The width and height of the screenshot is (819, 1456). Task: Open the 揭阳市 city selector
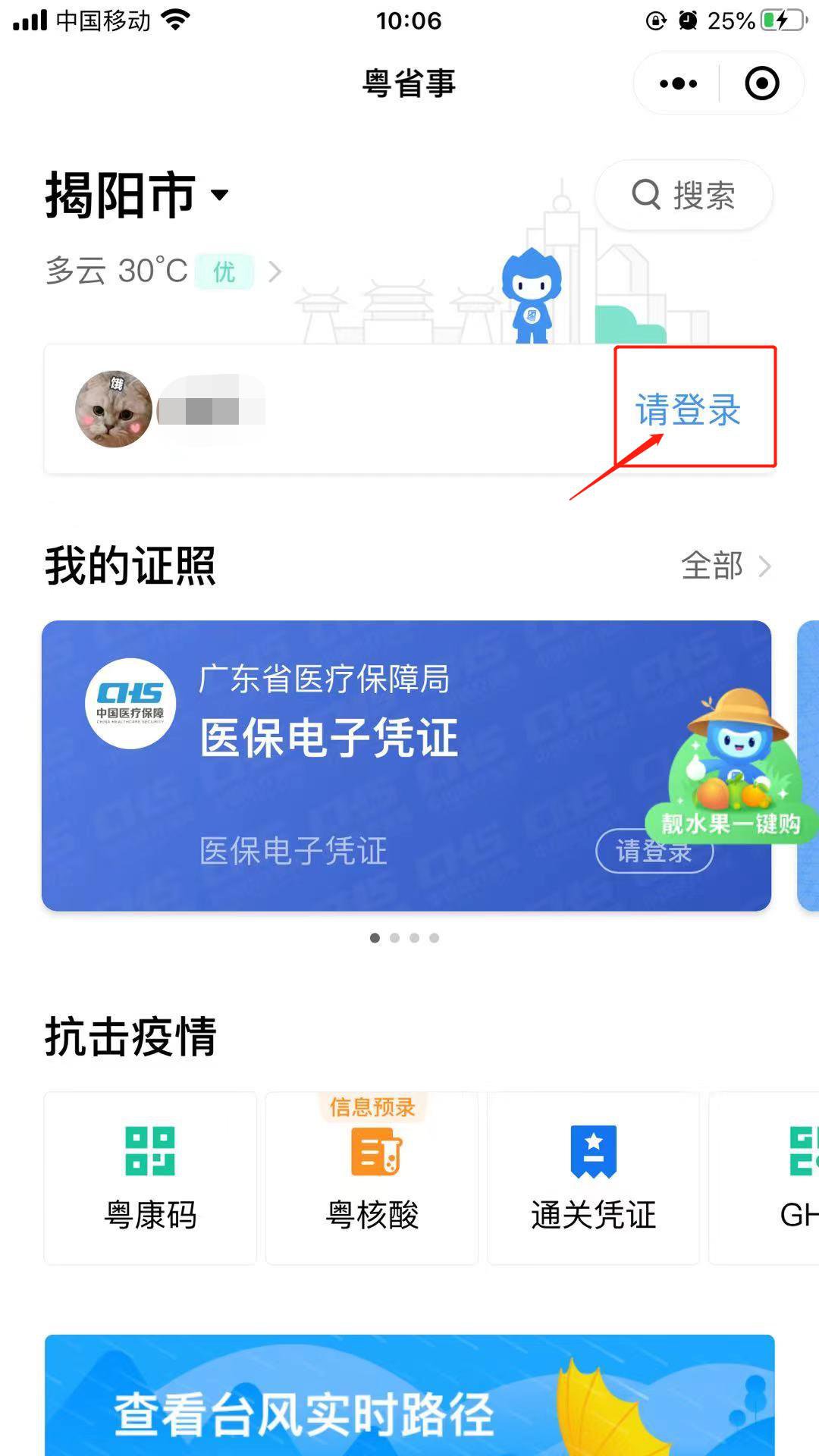pyautogui.click(x=136, y=196)
